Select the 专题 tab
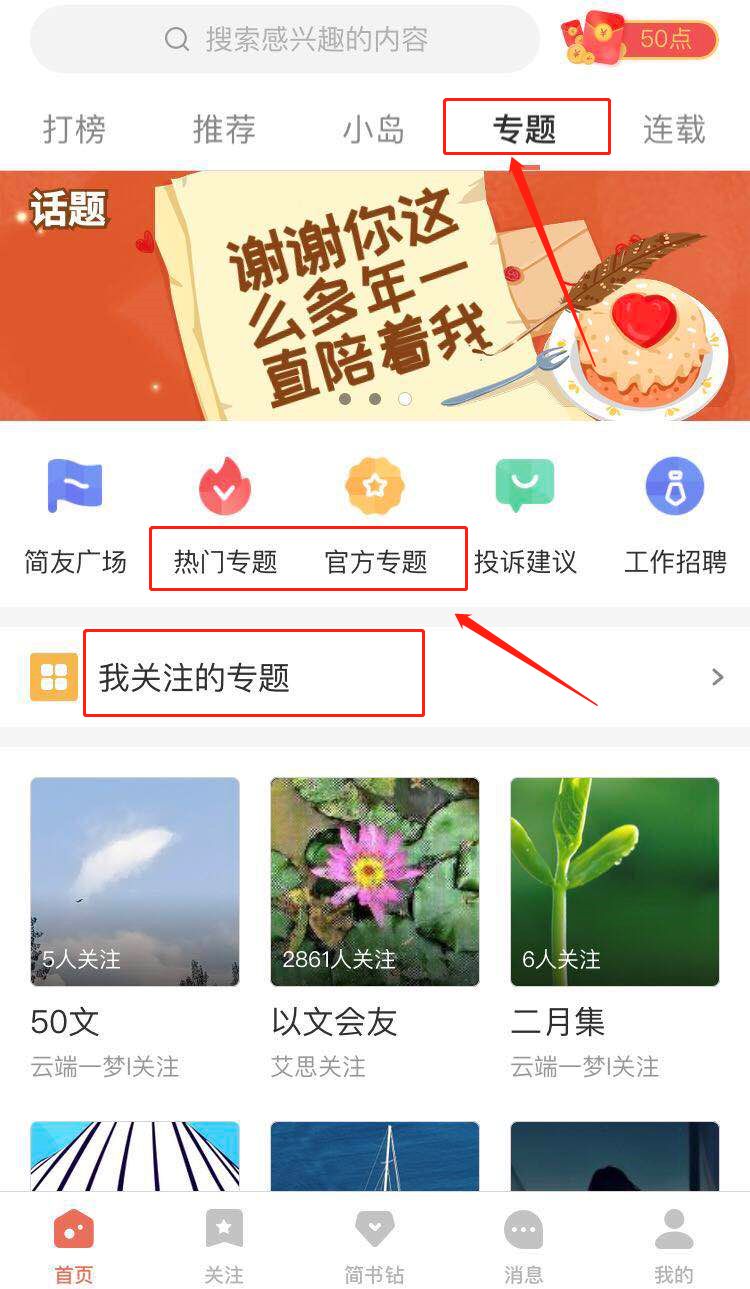750x1289 pixels. (x=525, y=129)
